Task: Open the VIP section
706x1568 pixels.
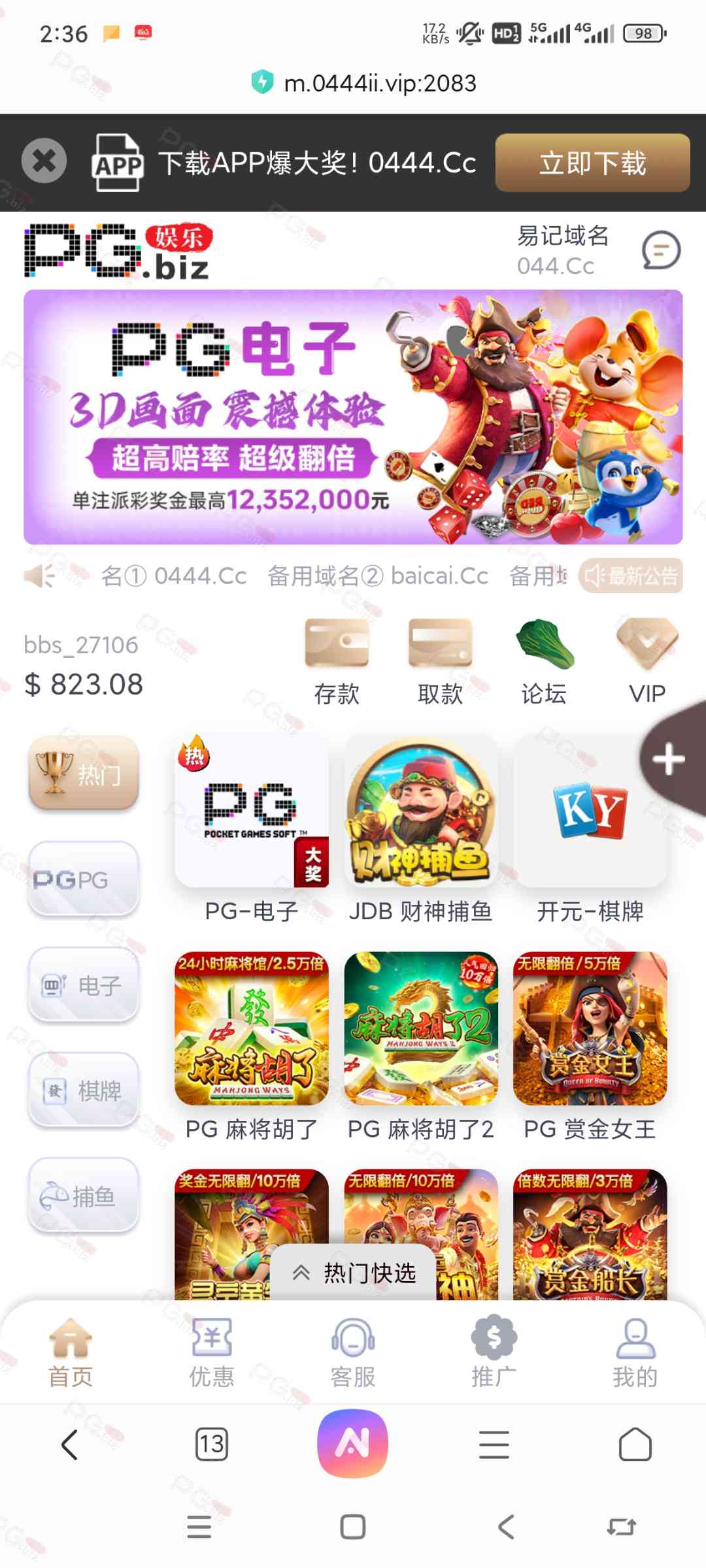Action: coord(647,661)
